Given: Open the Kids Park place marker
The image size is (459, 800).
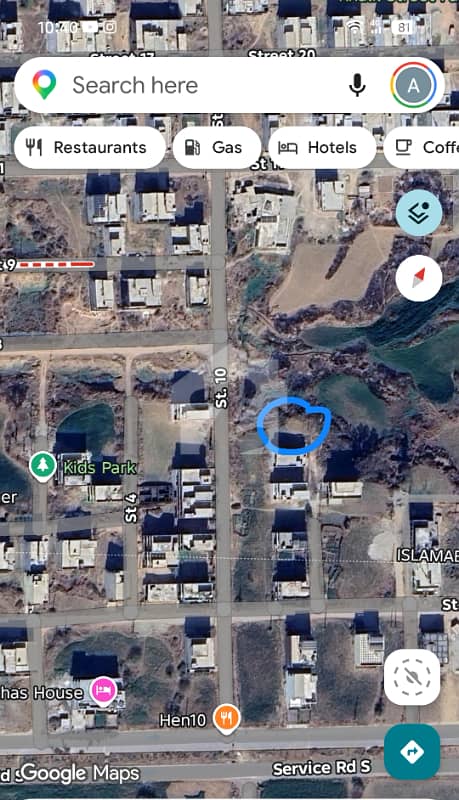Looking at the screenshot, I should click(x=43, y=466).
